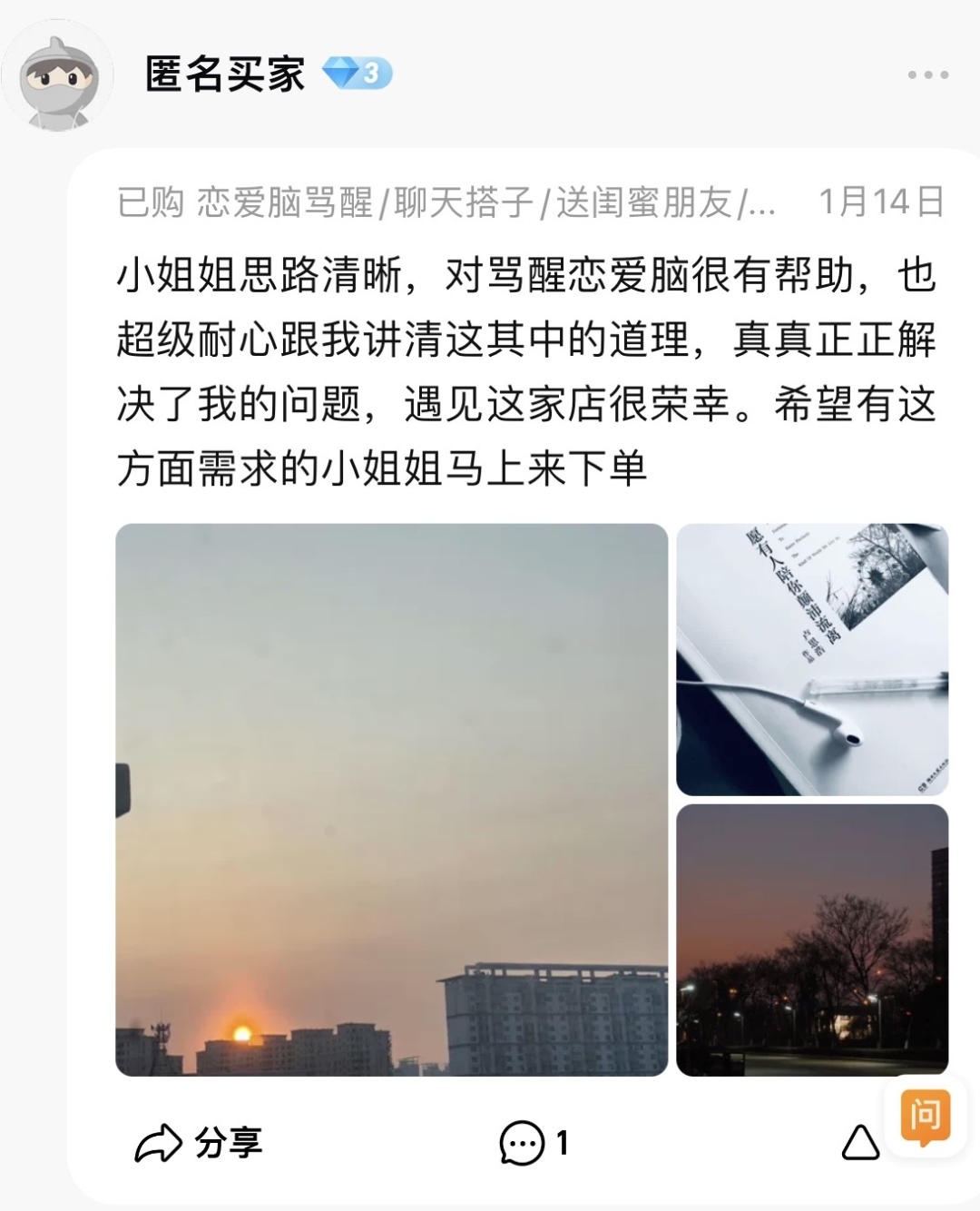Viewport: 980px width, 1211px height.
Task: Enlarge the dusk trees photo
Action: (812, 940)
